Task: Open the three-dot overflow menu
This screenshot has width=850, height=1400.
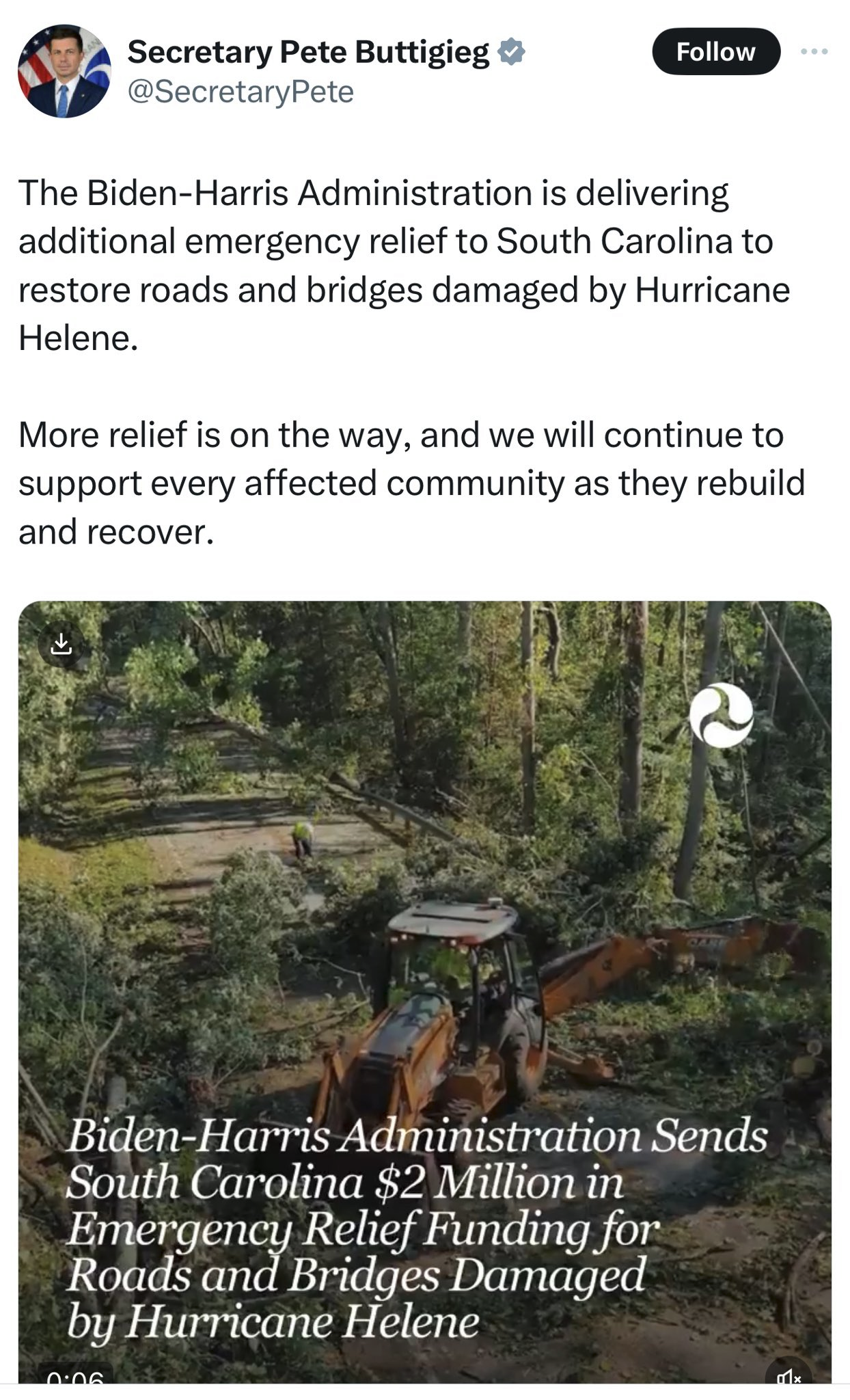Action: click(x=814, y=51)
